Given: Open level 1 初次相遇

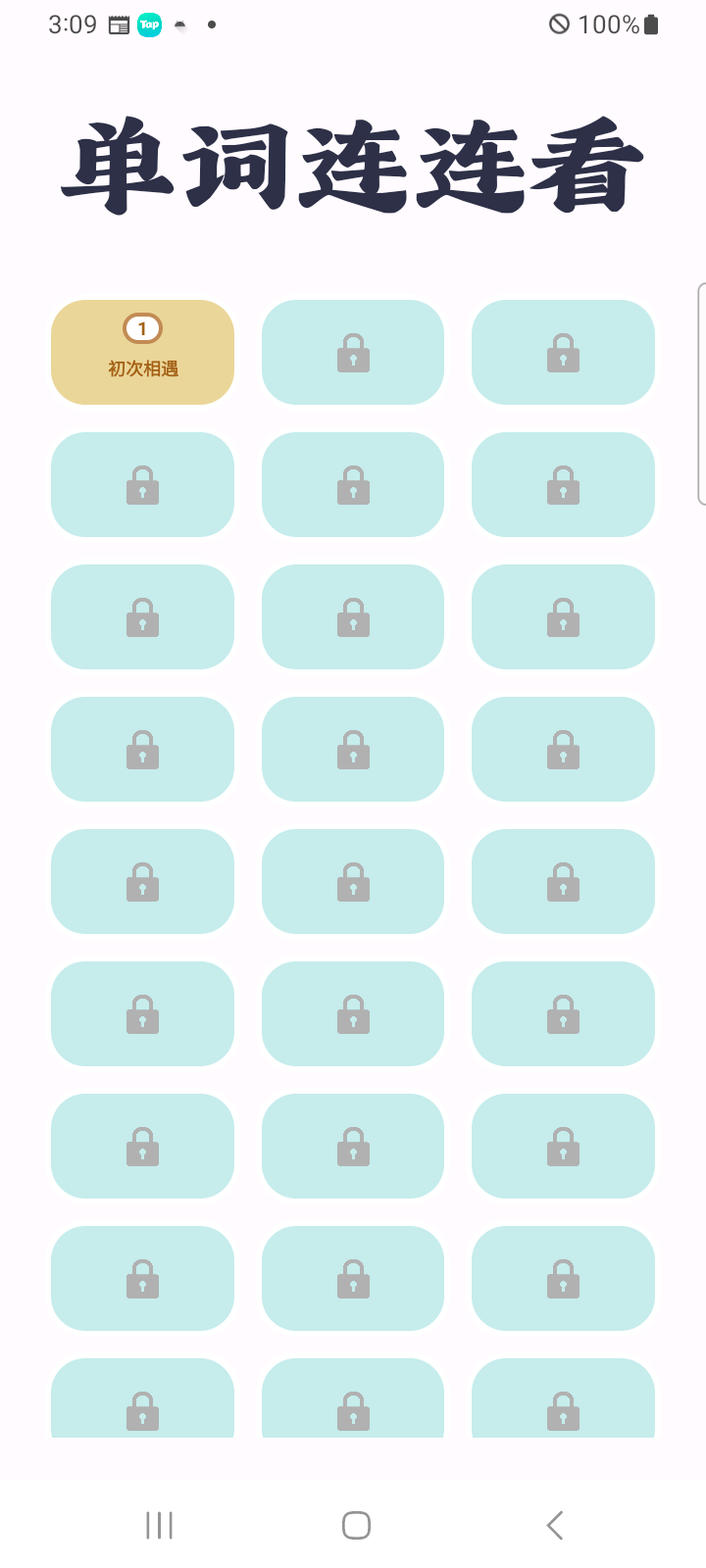Looking at the screenshot, I should (142, 352).
